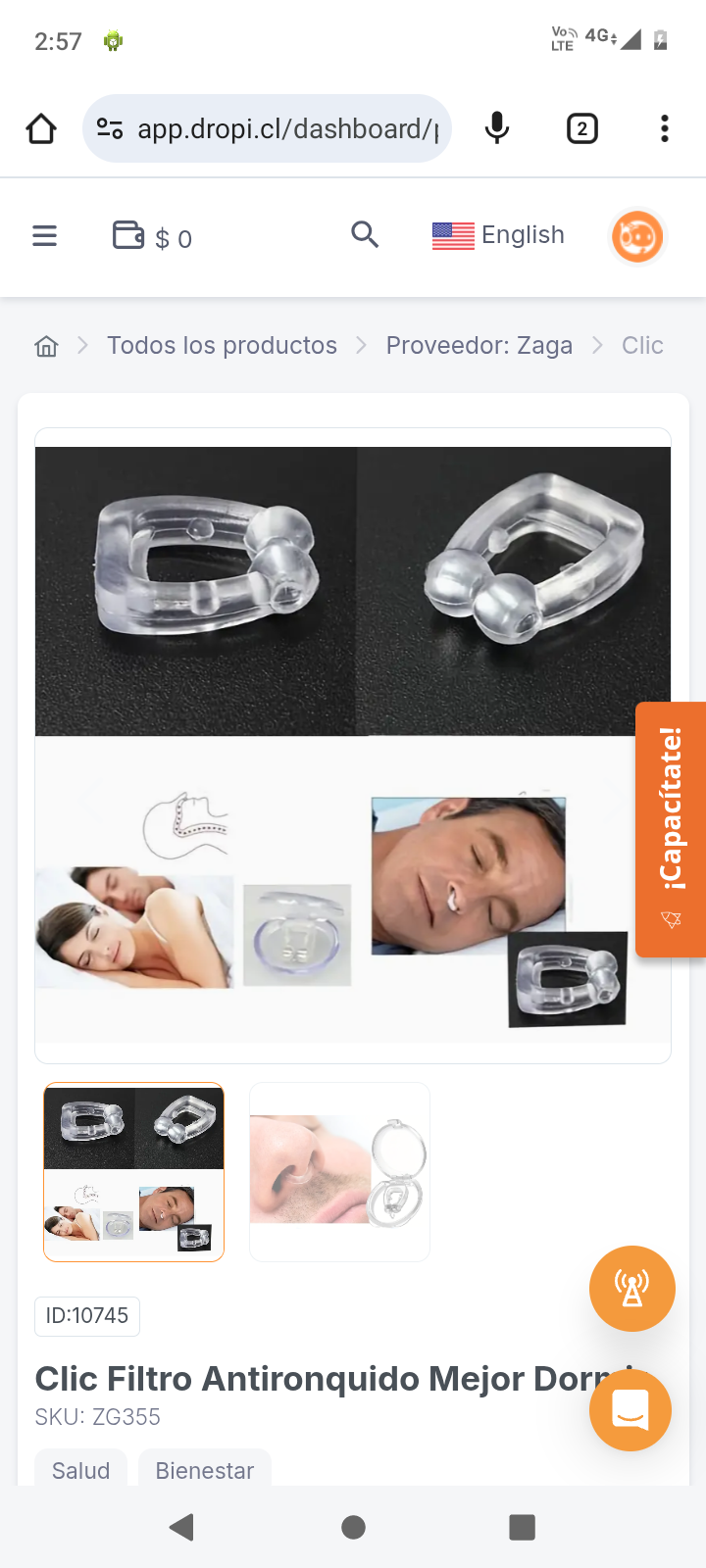Open the browser tab switcher
This screenshot has height=1568, width=706.
tap(581, 128)
